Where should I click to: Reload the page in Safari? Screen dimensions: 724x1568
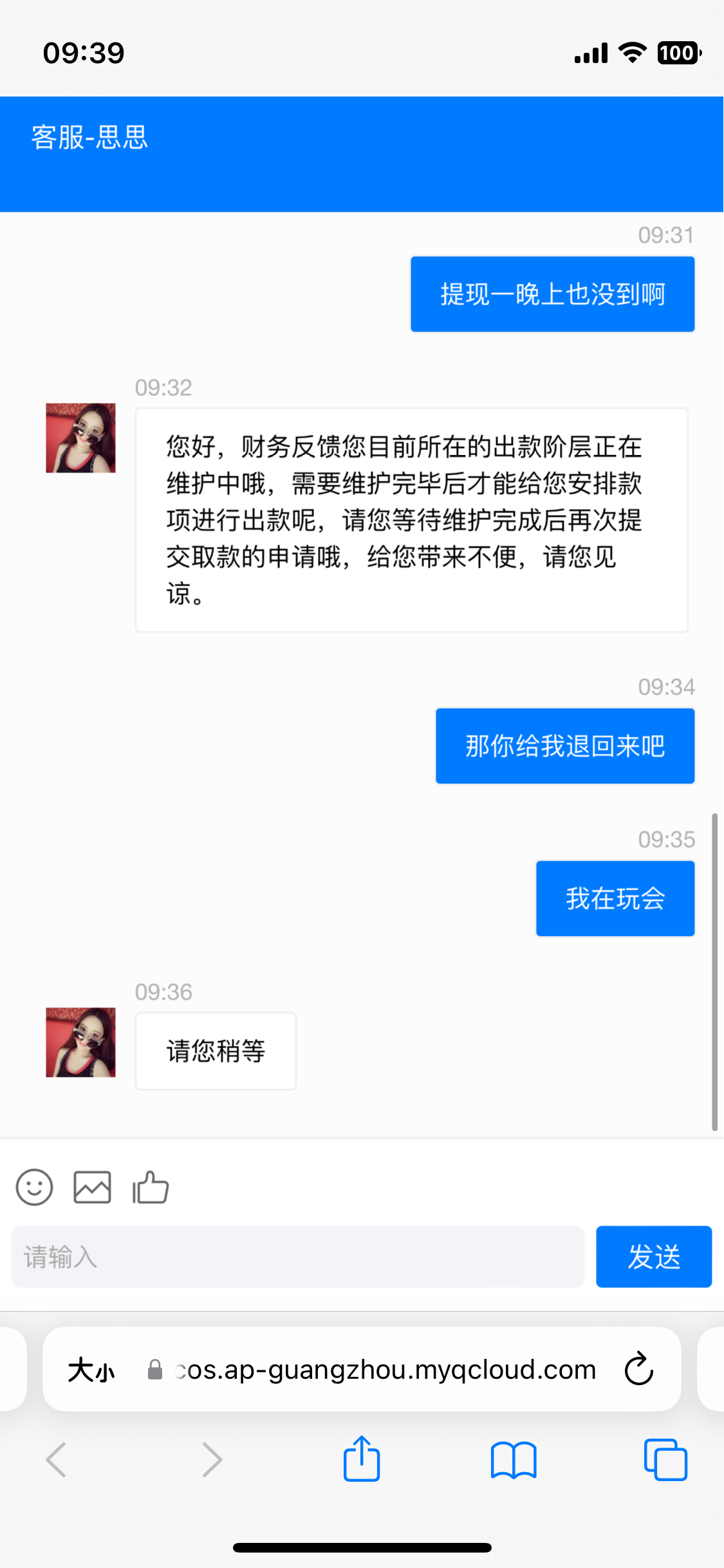638,1369
